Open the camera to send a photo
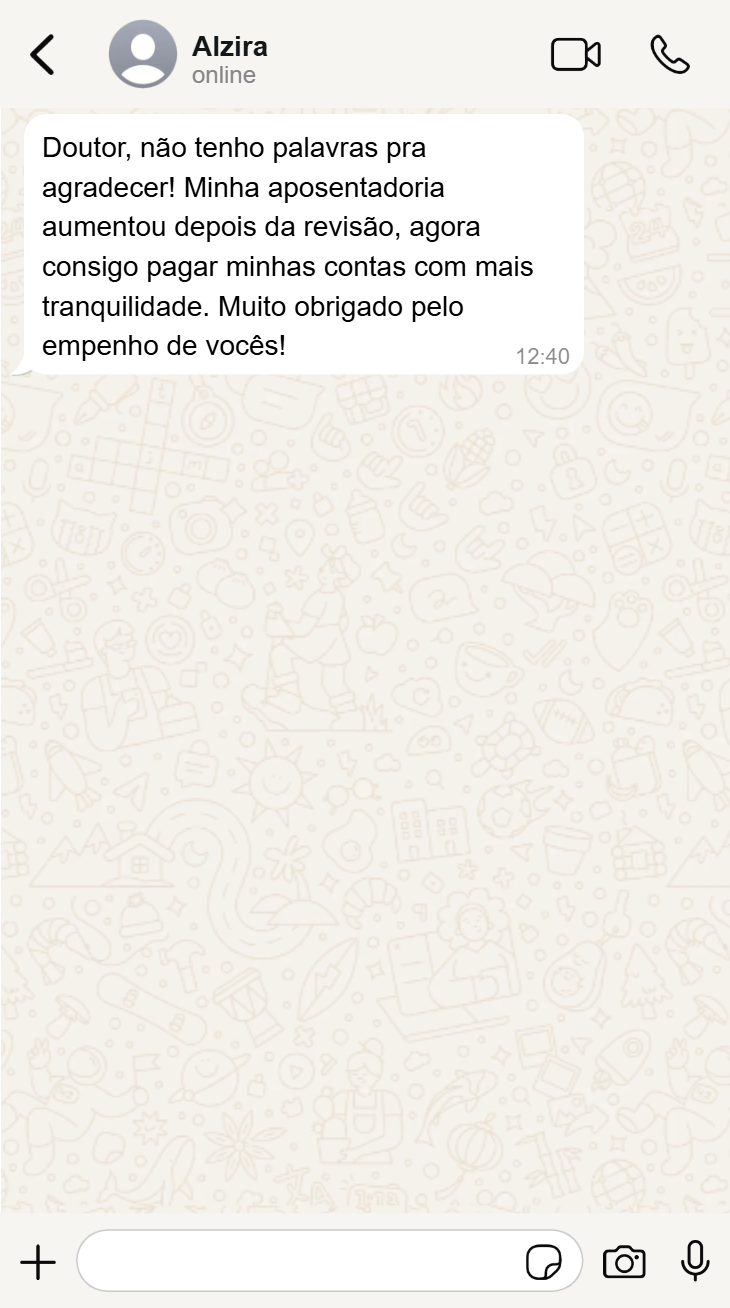The width and height of the screenshot is (730, 1308). pyautogui.click(x=624, y=1262)
